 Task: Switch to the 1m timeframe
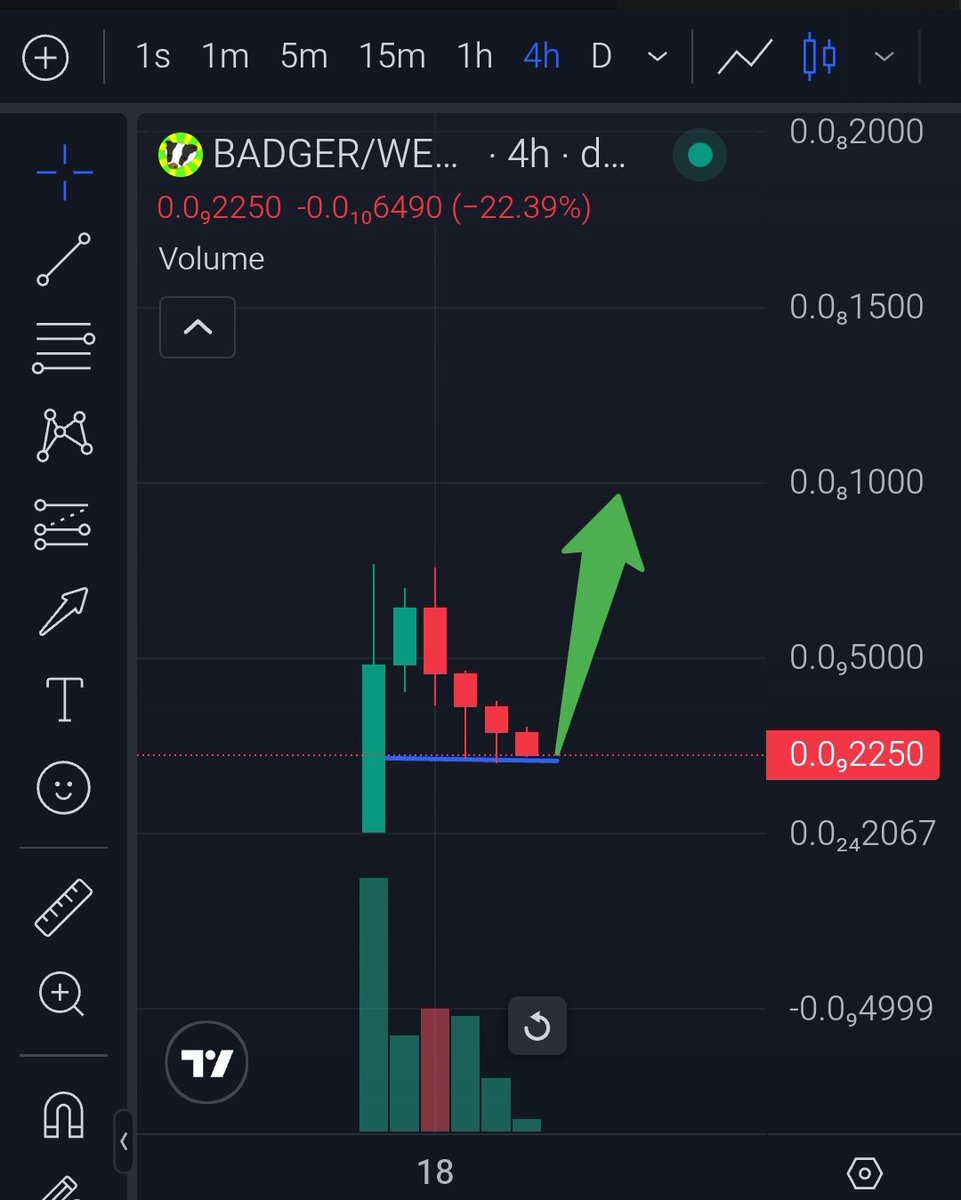(x=225, y=57)
